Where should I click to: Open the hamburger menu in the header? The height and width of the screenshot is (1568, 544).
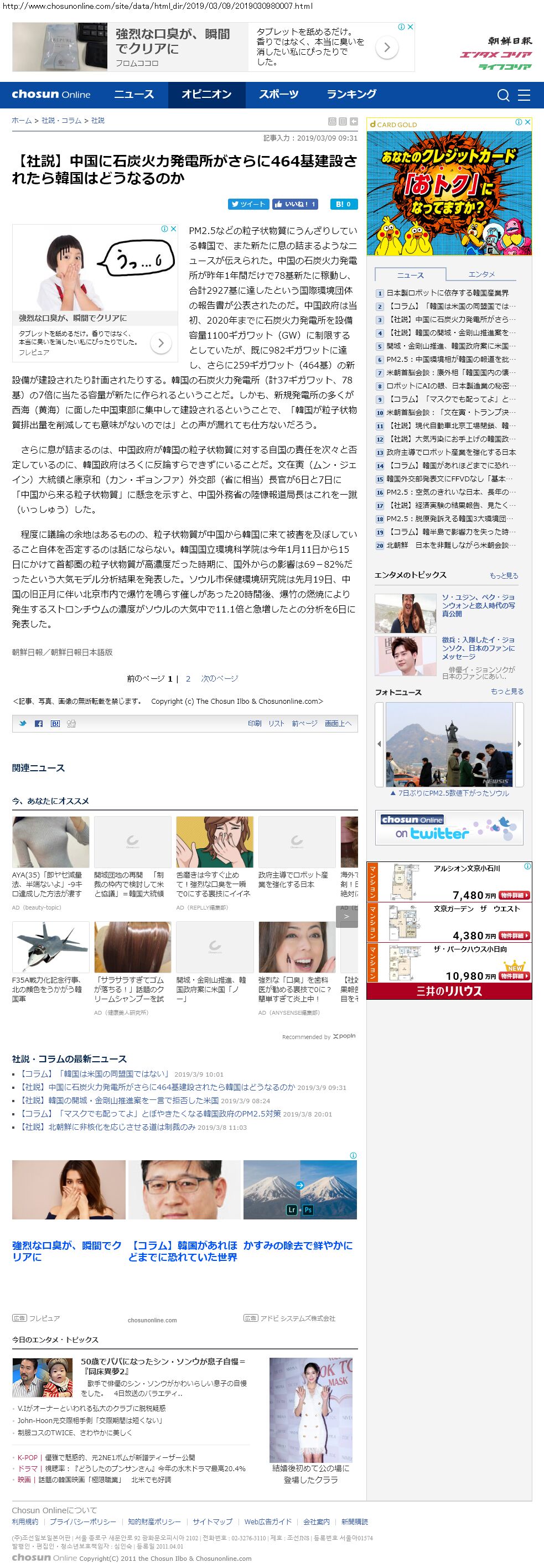point(524,95)
